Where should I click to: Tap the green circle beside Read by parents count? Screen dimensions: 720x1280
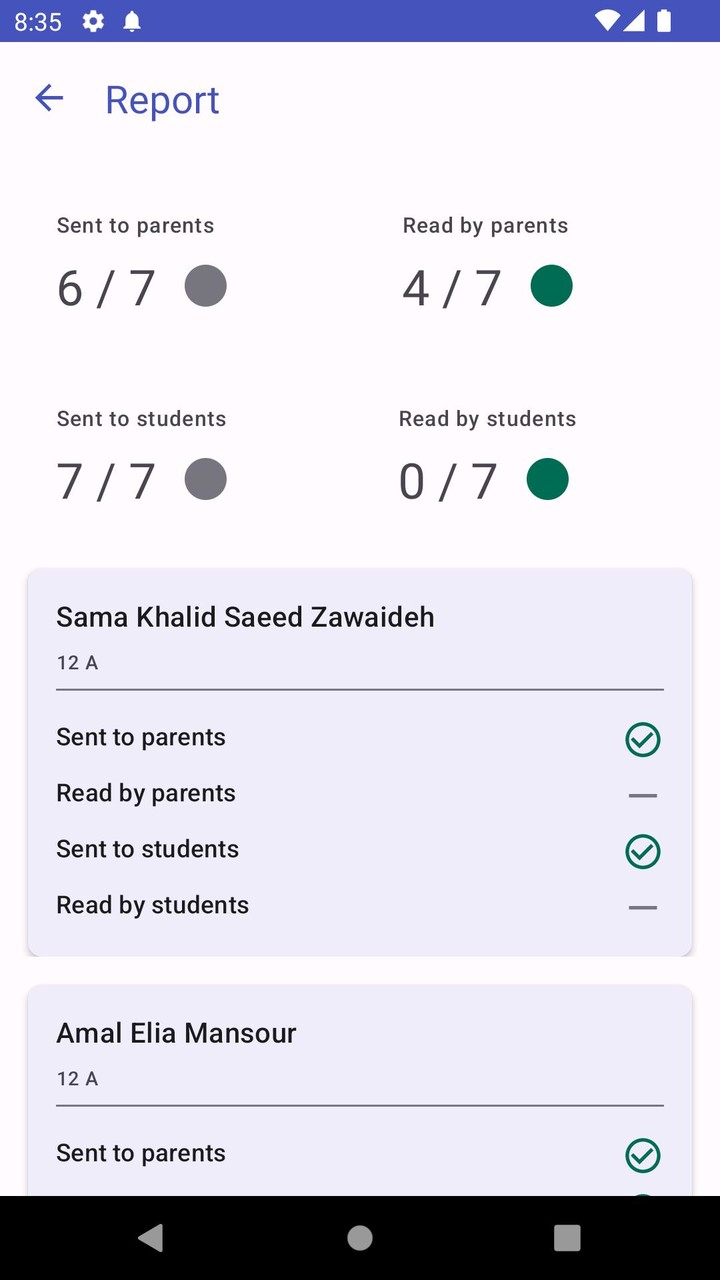(551, 285)
